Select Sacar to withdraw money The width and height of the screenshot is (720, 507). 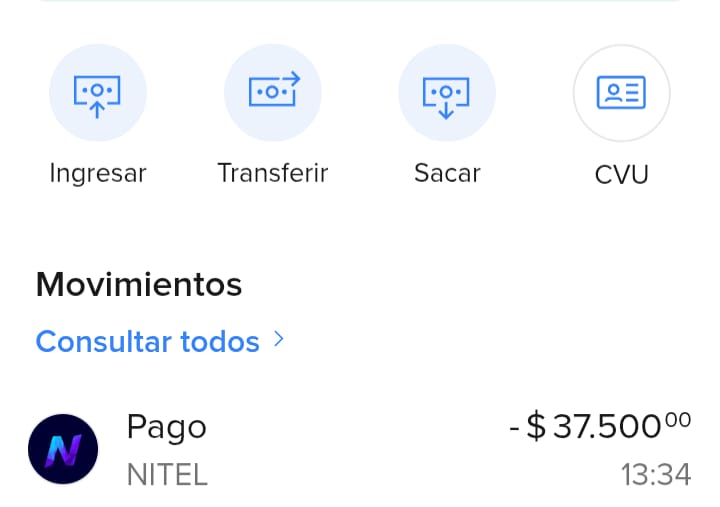click(x=447, y=94)
